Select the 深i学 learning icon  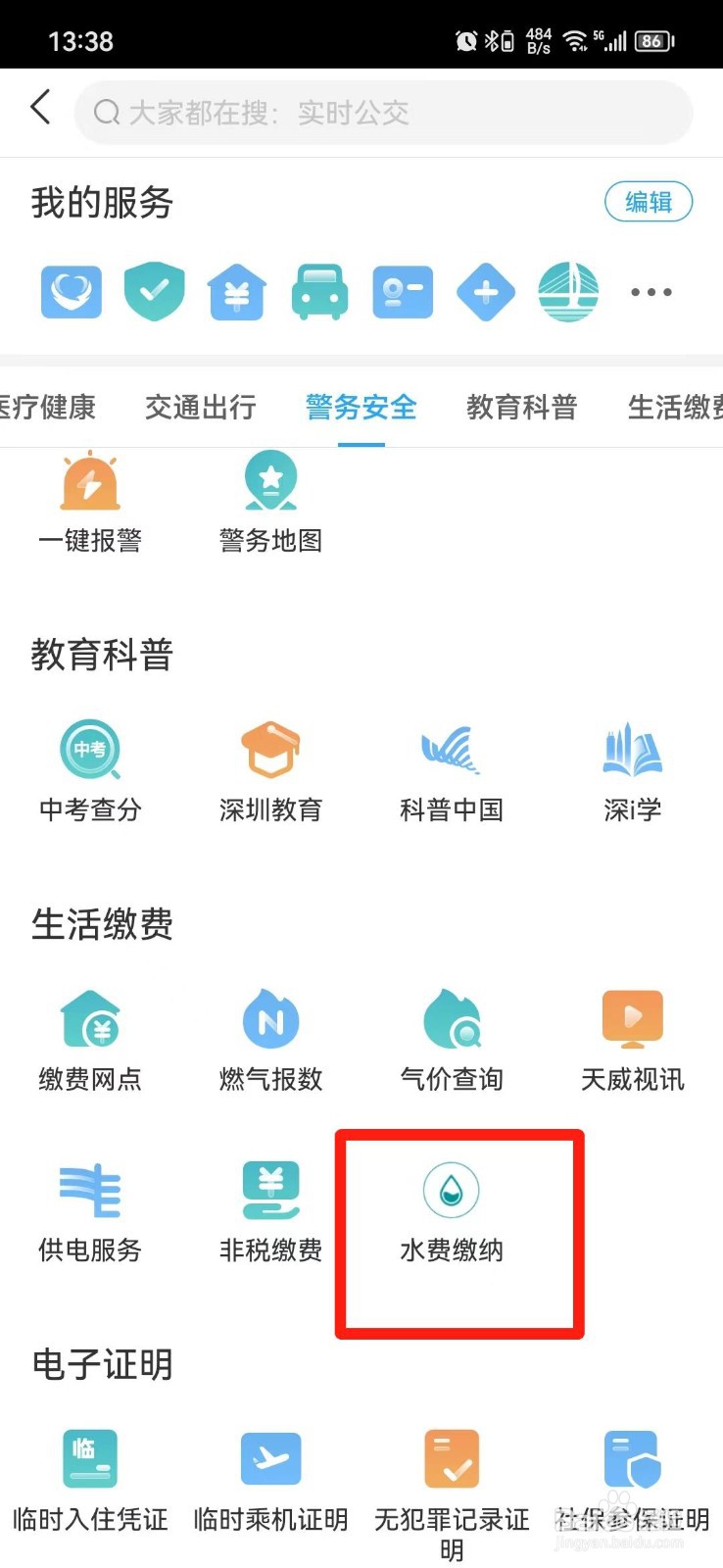631,769
